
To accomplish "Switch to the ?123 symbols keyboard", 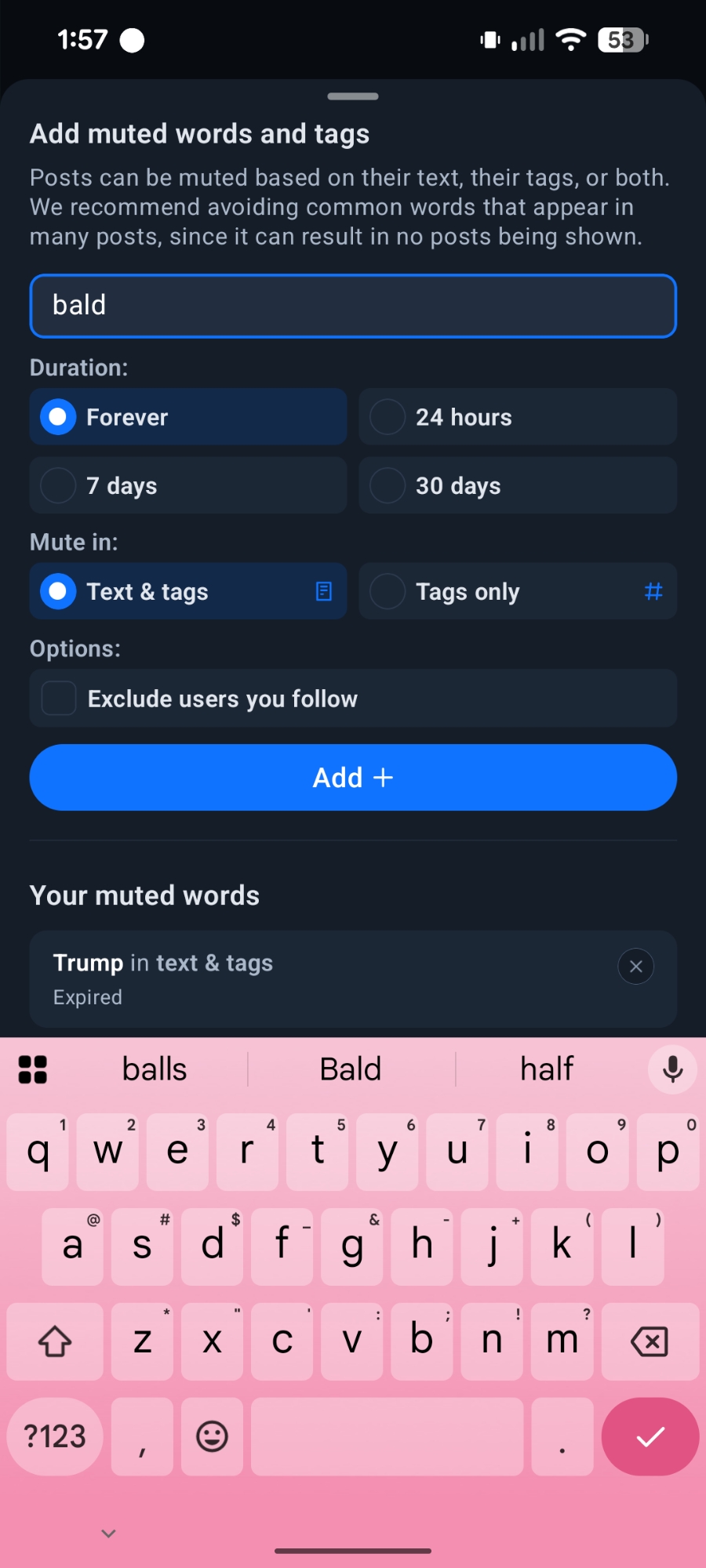I will [x=55, y=1436].
